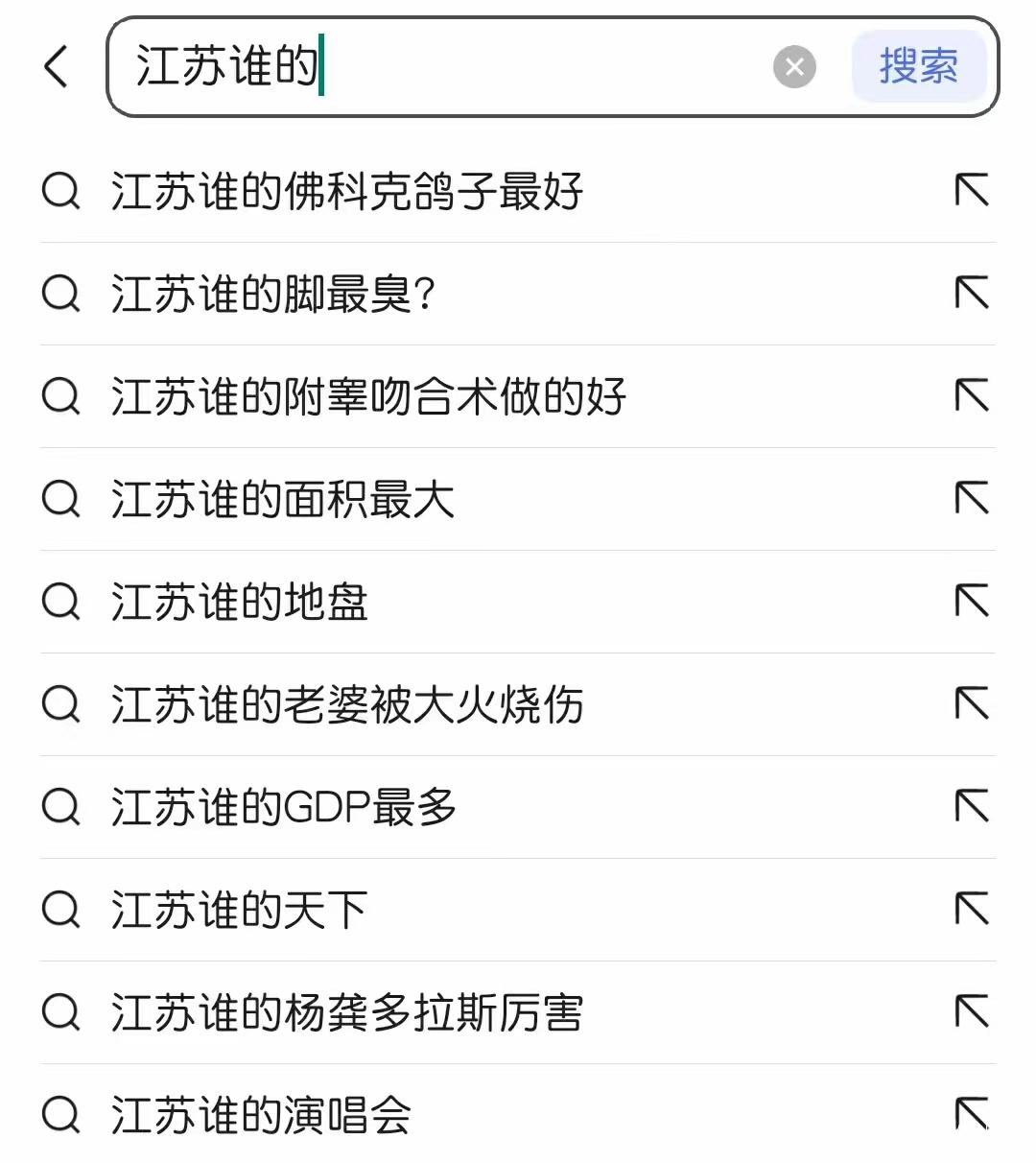The height and width of the screenshot is (1163, 1036).
Task: Fill the search box with 江苏谁的面积最大 using its arrow
Action: tap(972, 498)
